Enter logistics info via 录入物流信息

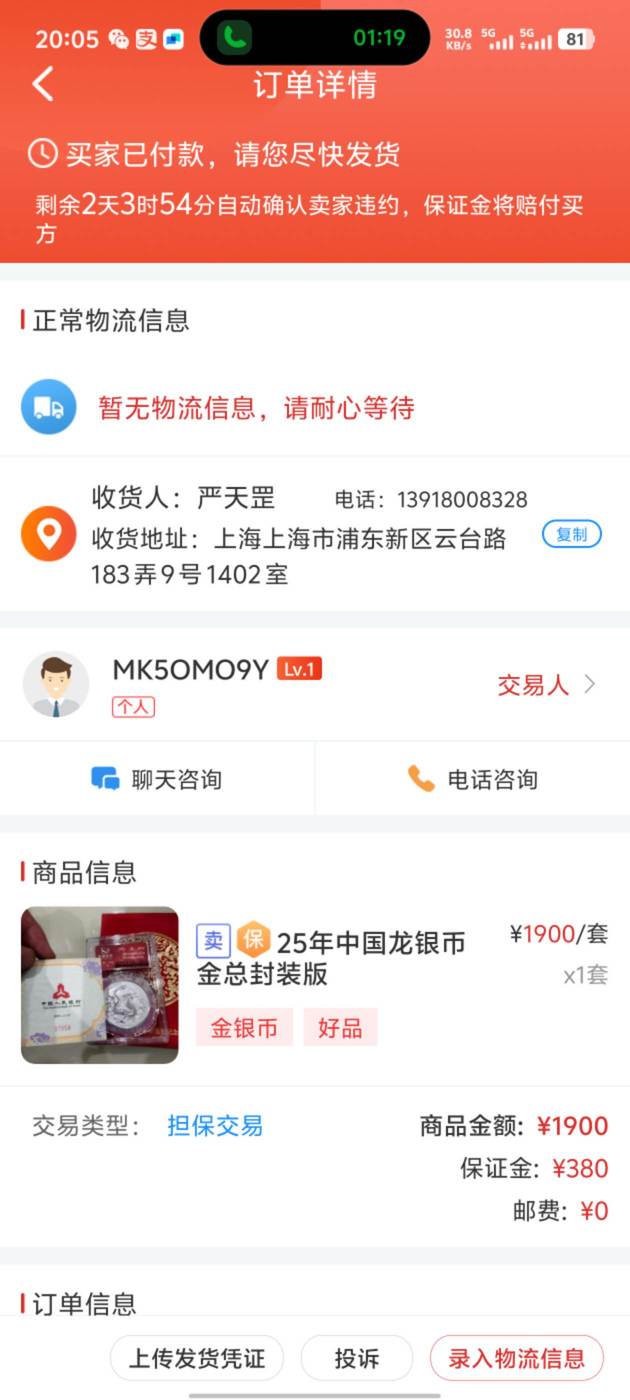click(517, 1358)
